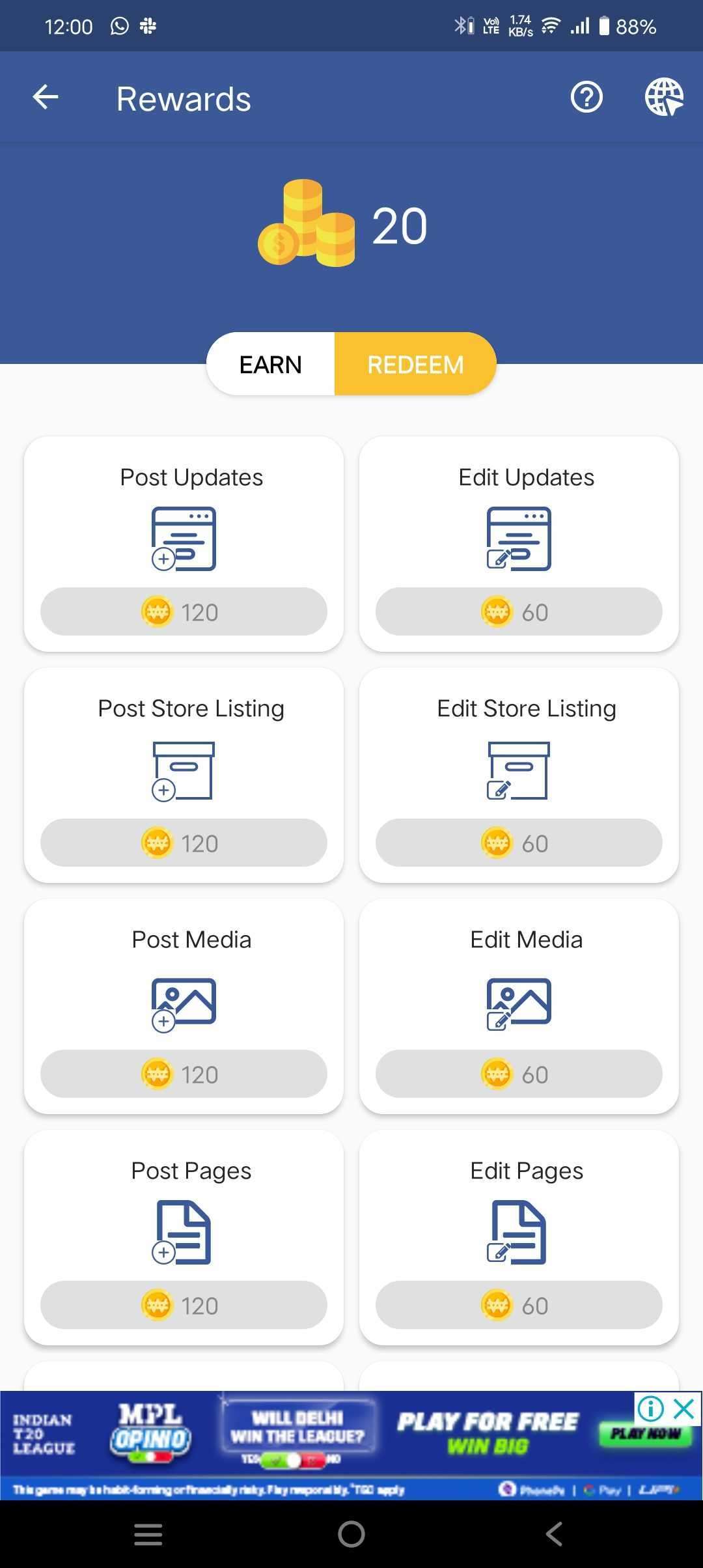703x1568 pixels.
Task: Switch to the EARN tab
Action: click(x=271, y=365)
